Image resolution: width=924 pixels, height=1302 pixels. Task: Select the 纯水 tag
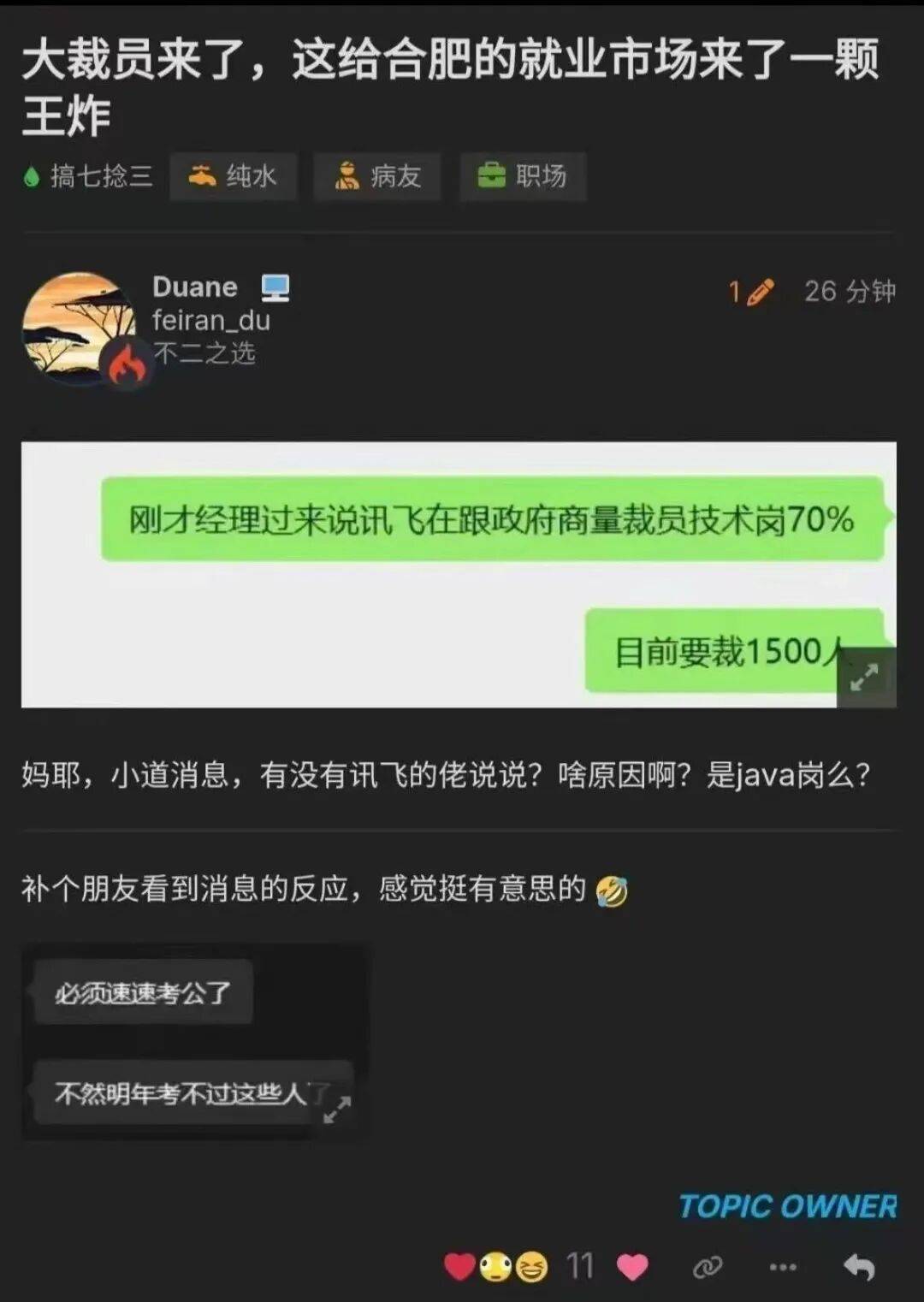(x=233, y=176)
